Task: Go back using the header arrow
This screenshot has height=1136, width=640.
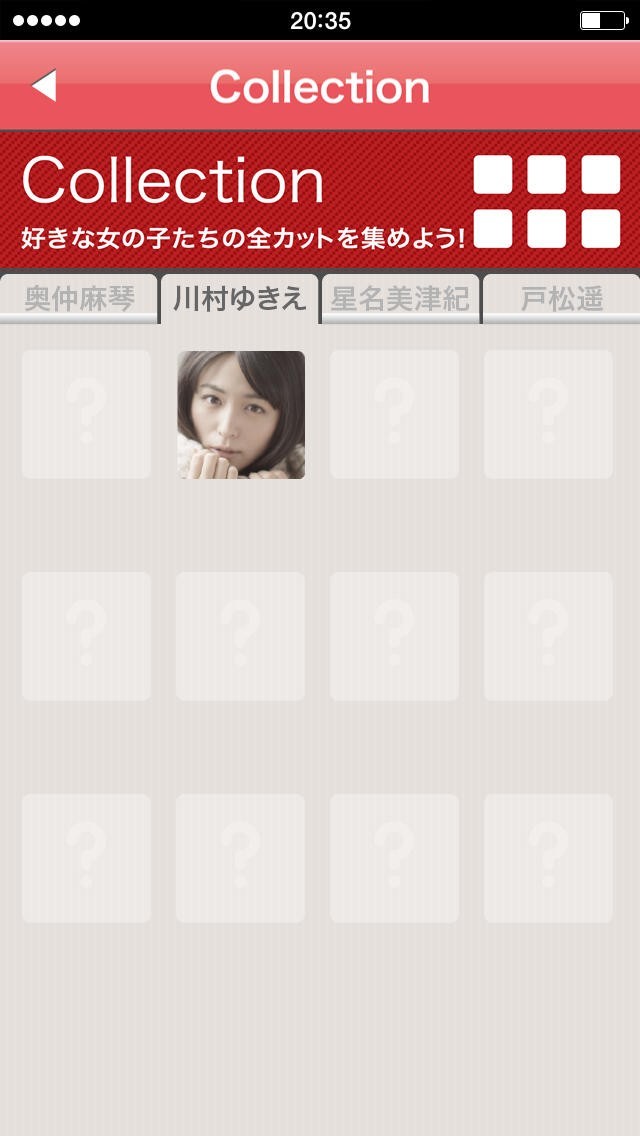Action: click(44, 87)
